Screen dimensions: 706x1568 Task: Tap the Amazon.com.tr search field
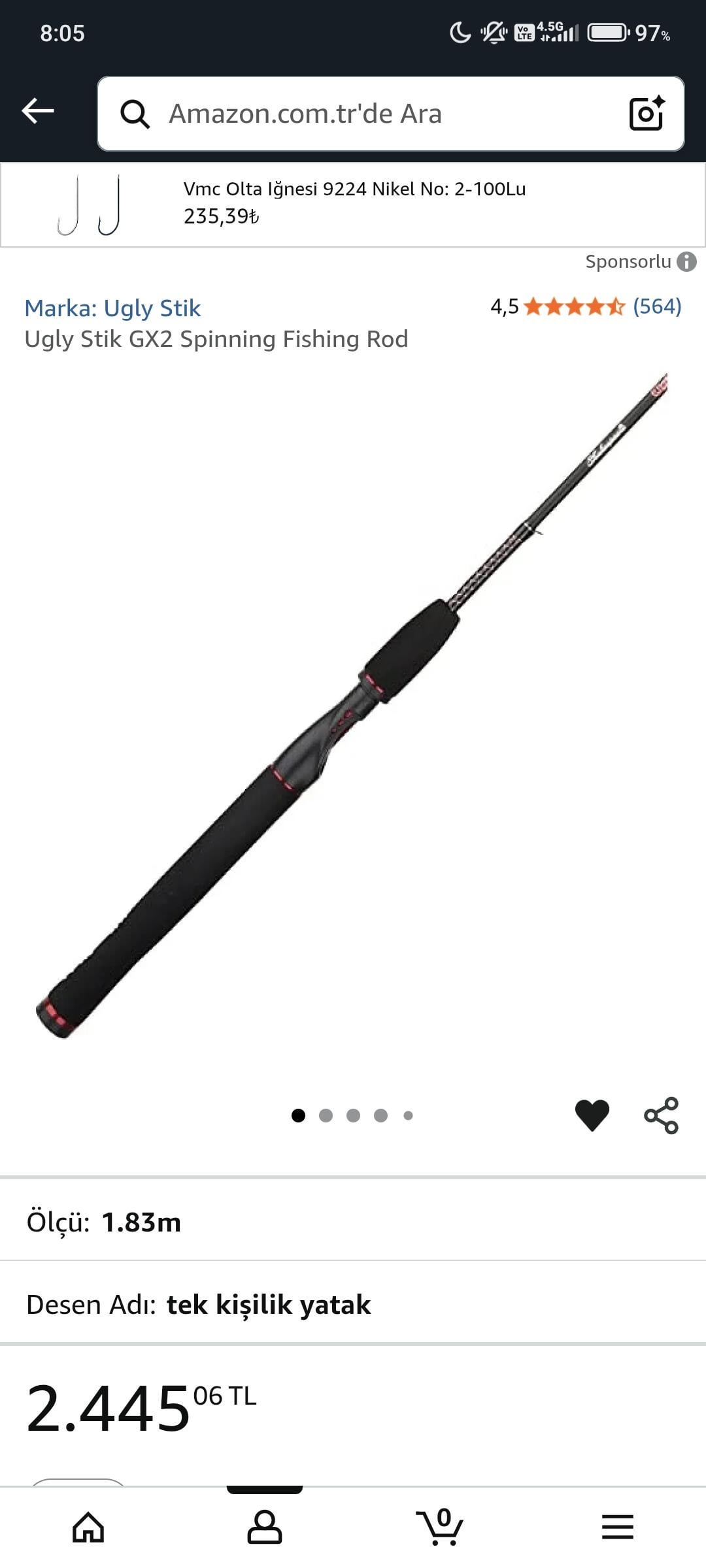pos(366,114)
